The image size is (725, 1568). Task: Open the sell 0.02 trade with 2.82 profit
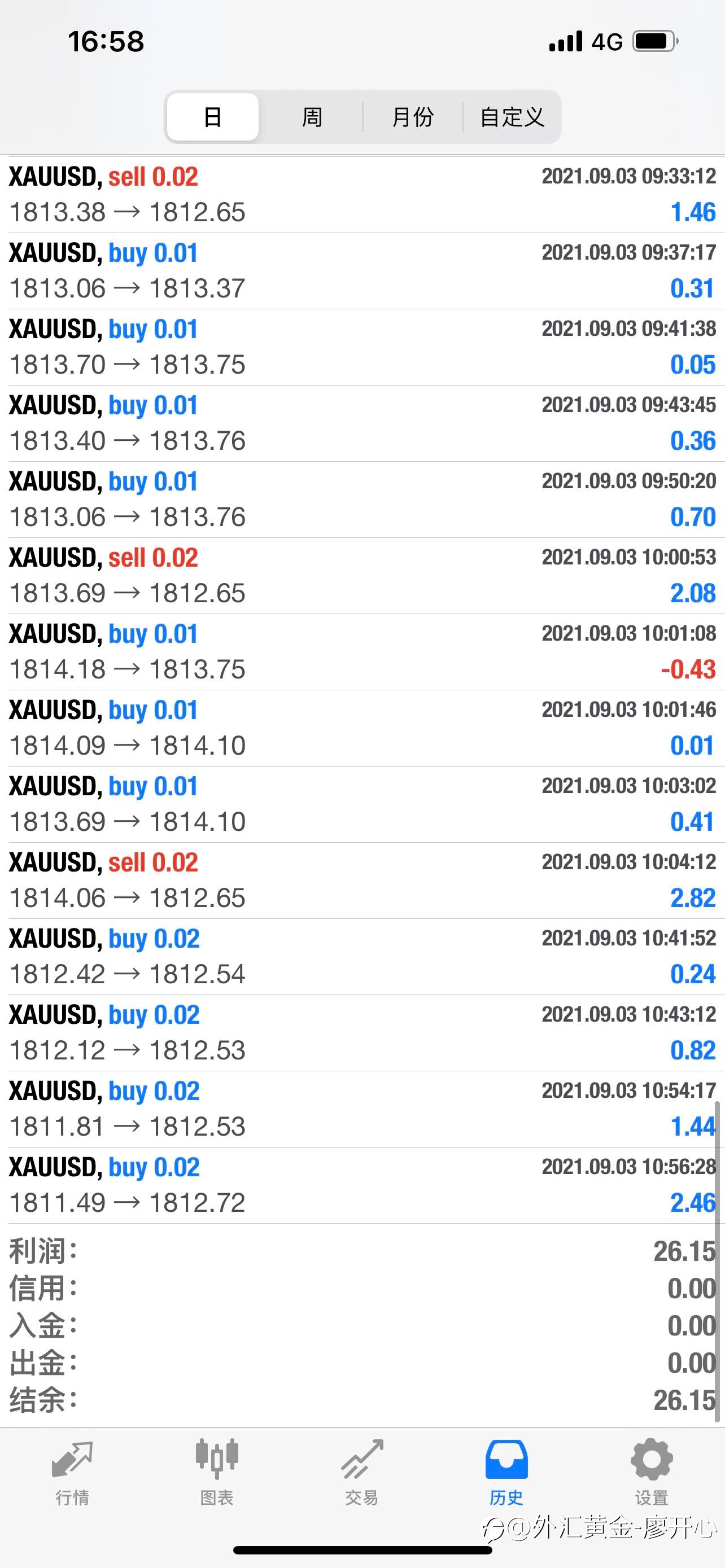362,881
